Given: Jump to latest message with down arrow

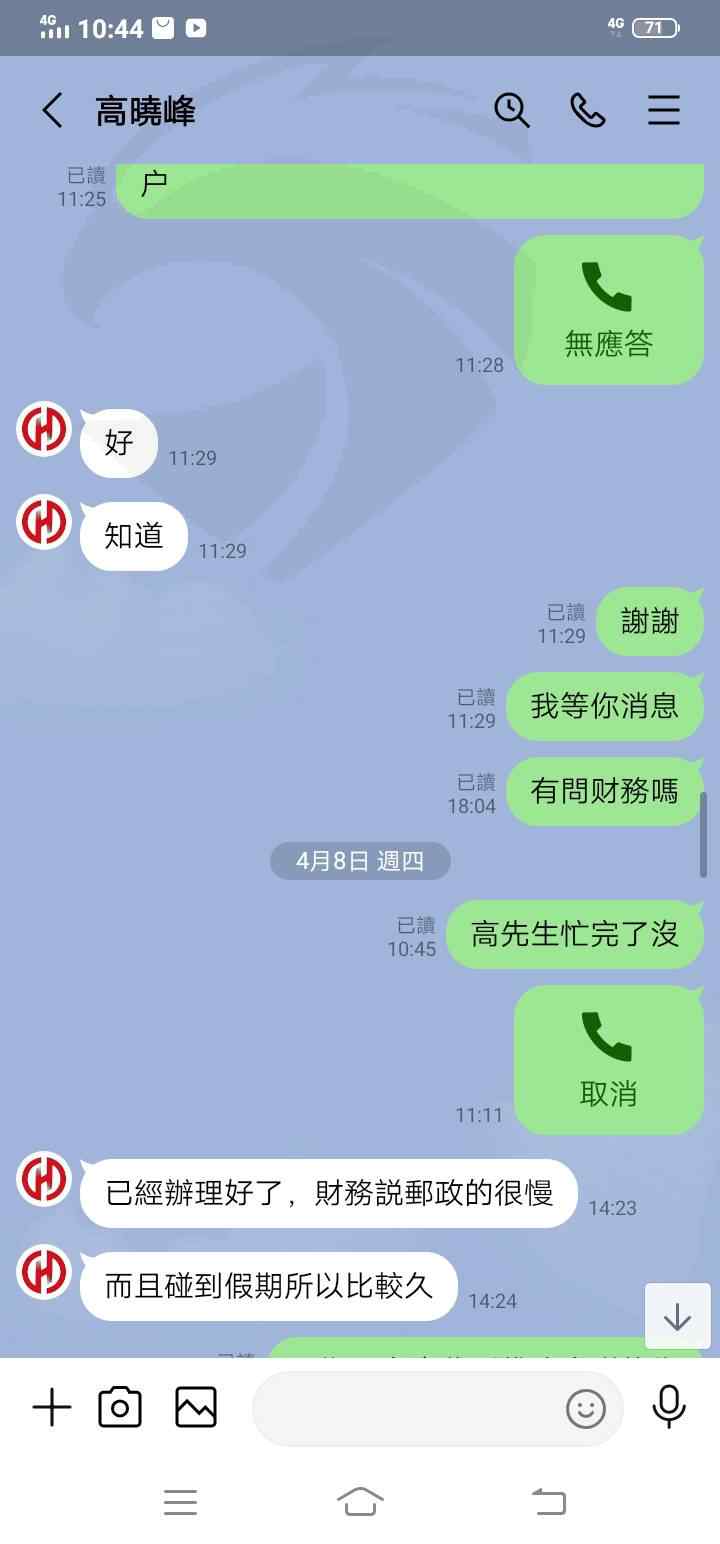Looking at the screenshot, I should point(677,1317).
